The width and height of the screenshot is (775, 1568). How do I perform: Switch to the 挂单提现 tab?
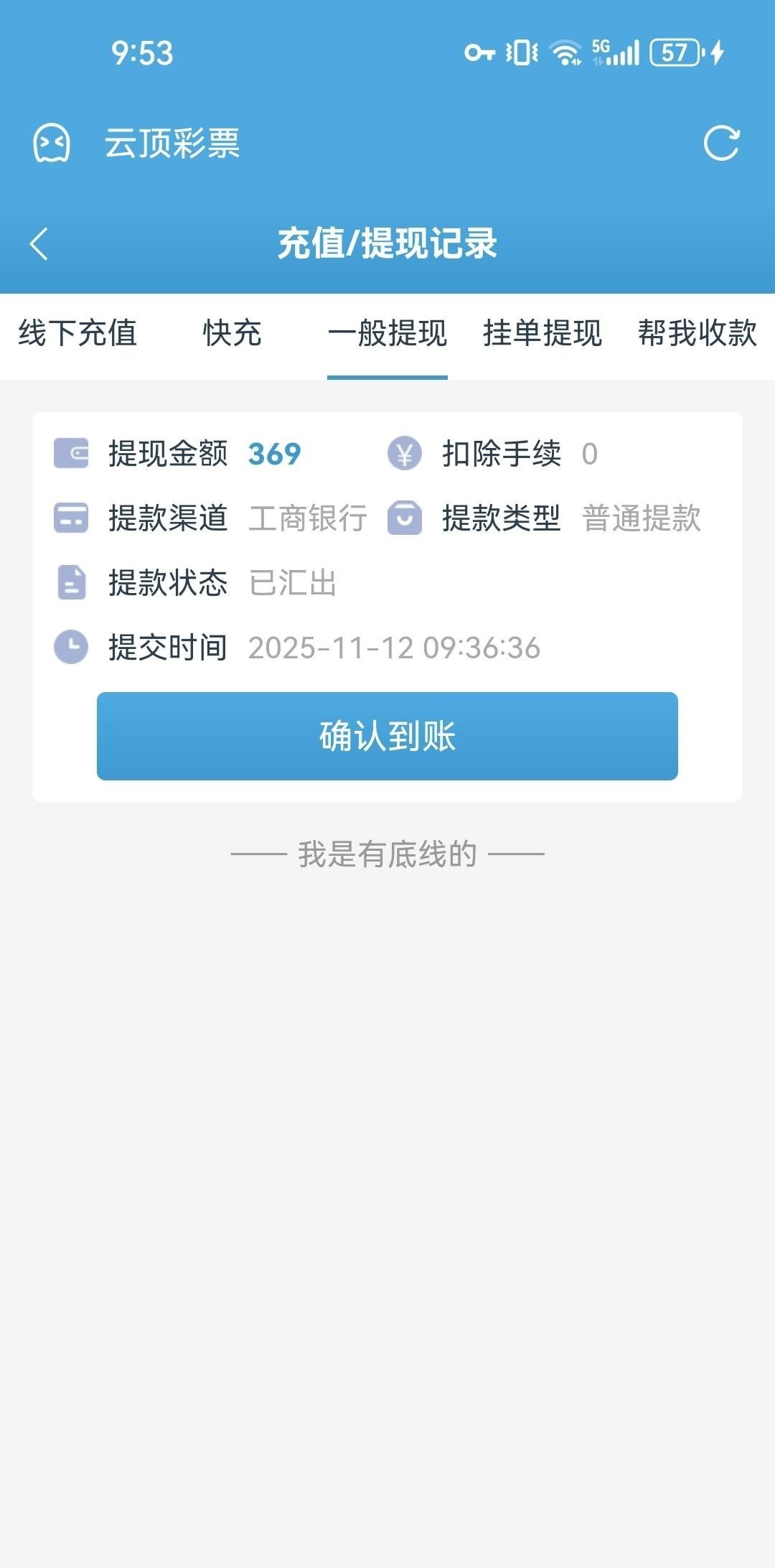click(x=542, y=333)
